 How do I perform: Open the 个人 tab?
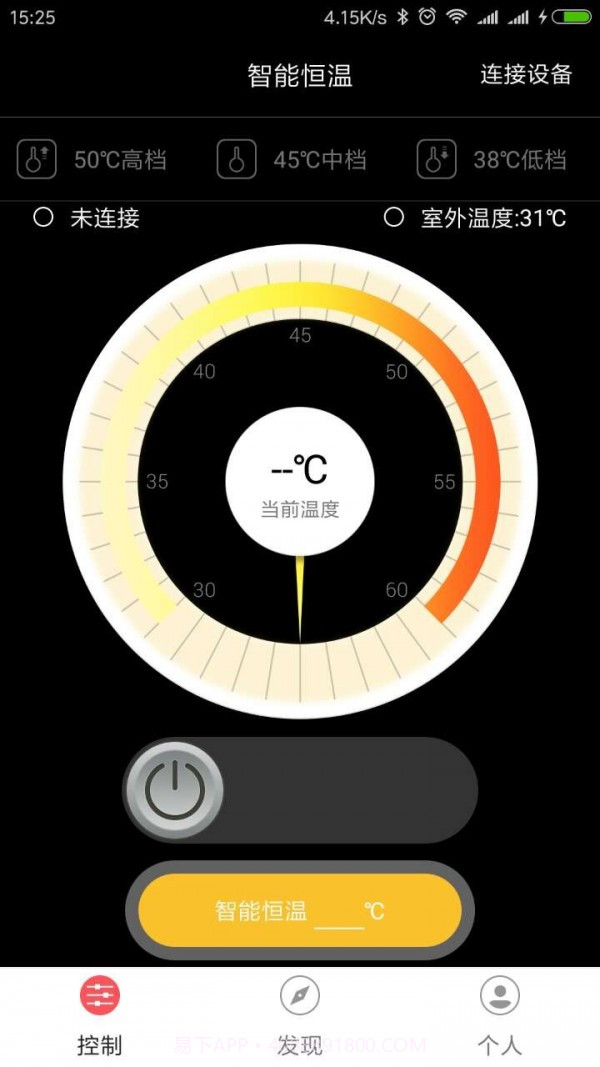tap(500, 1017)
